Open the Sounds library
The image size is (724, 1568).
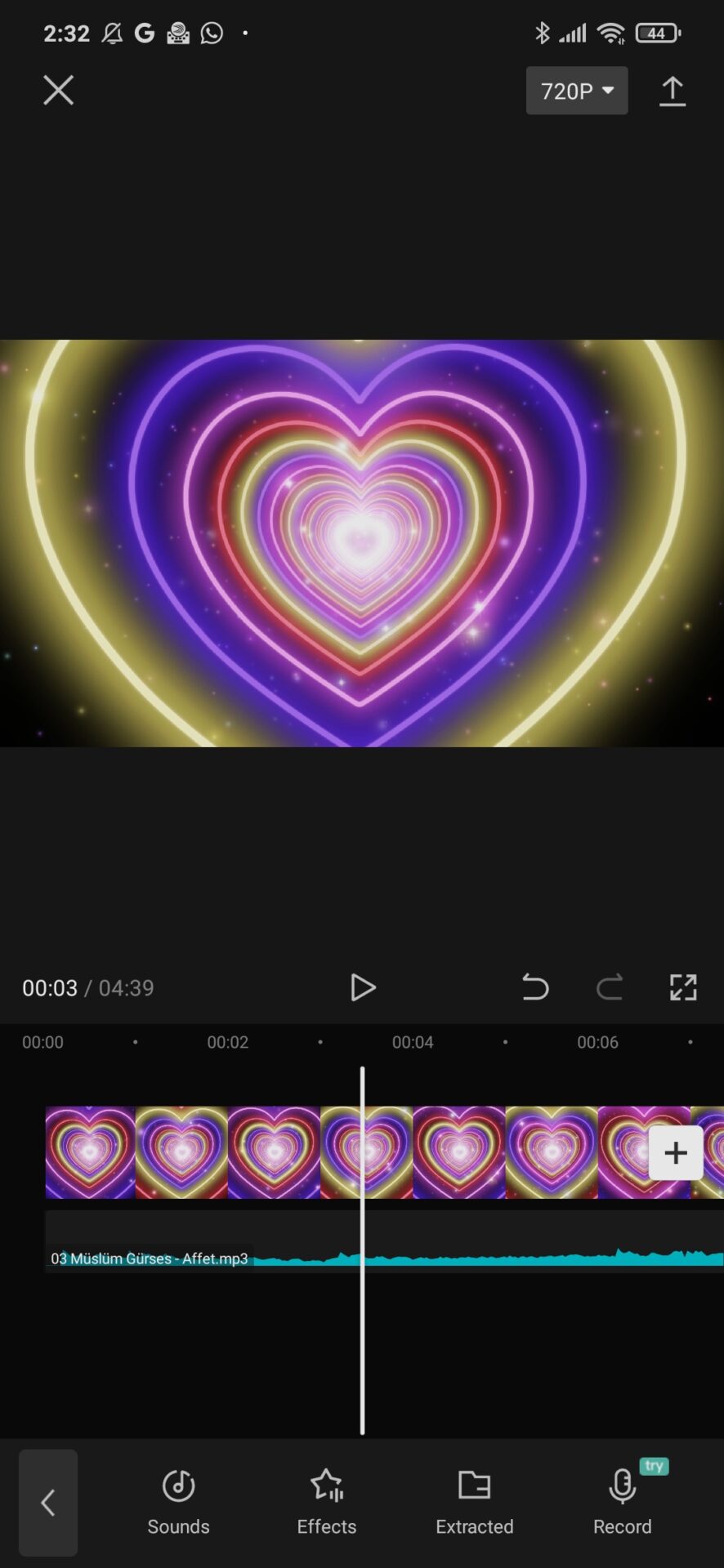[178, 1503]
